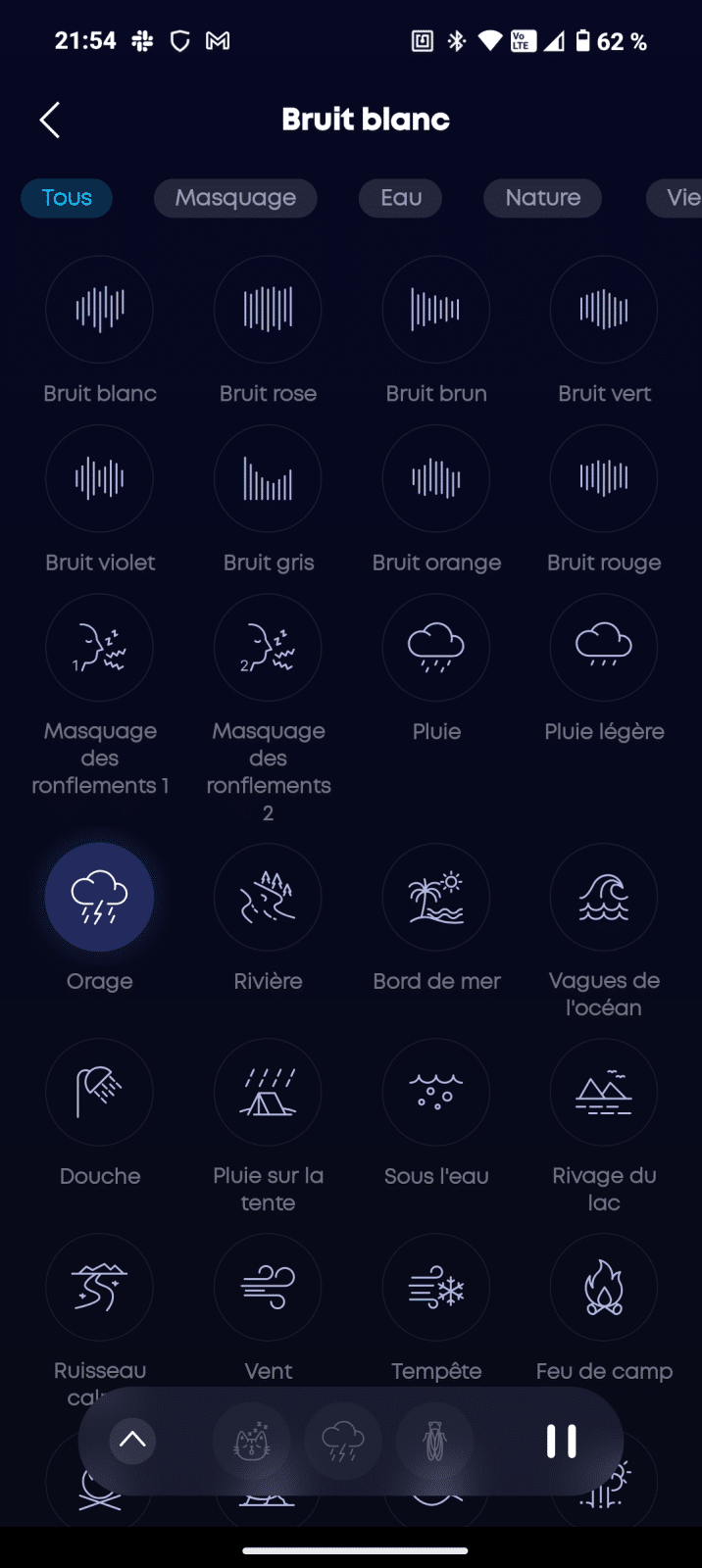The image size is (702, 1568).
Task: Select Masquage des ronflements 1
Action: click(x=99, y=648)
